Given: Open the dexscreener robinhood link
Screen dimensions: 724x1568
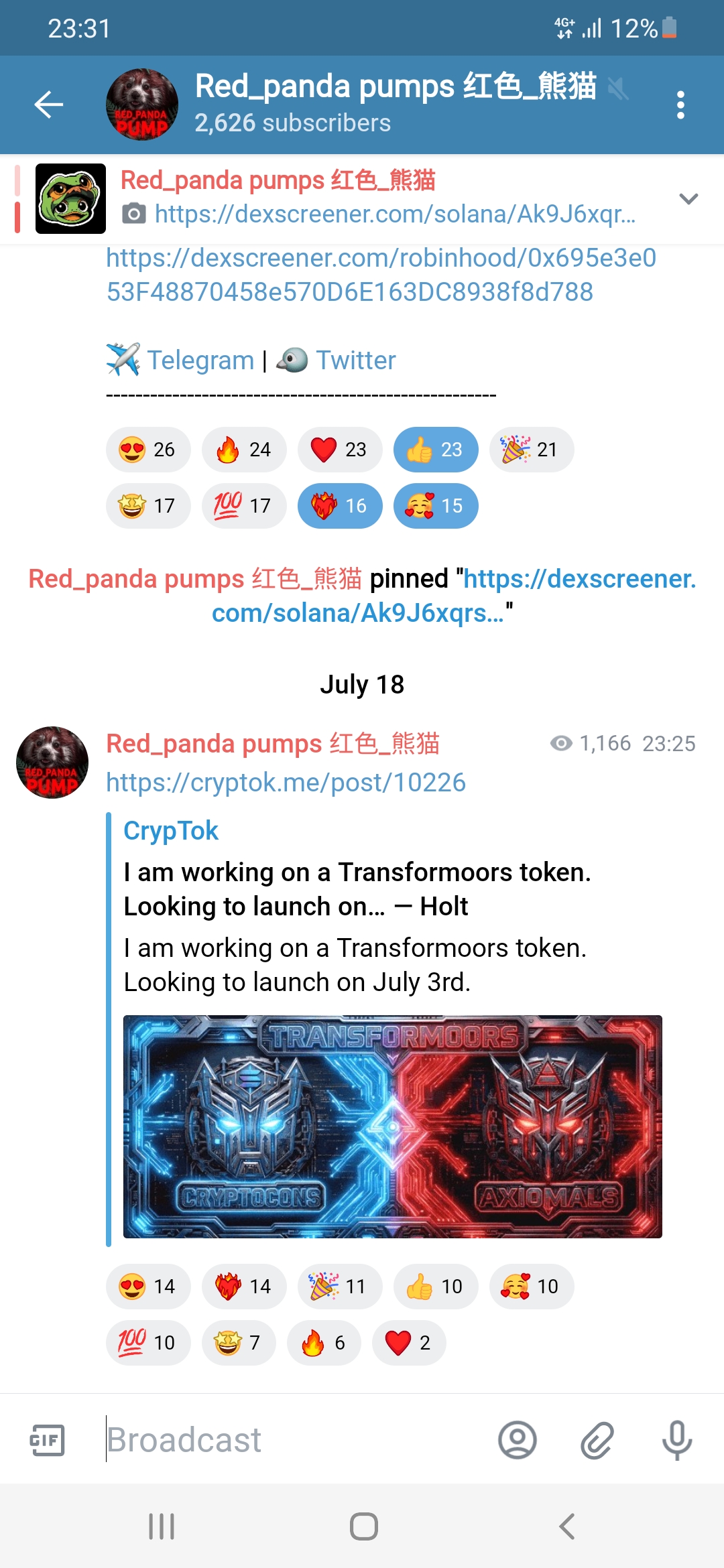Looking at the screenshot, I should (x=381, y=275).
